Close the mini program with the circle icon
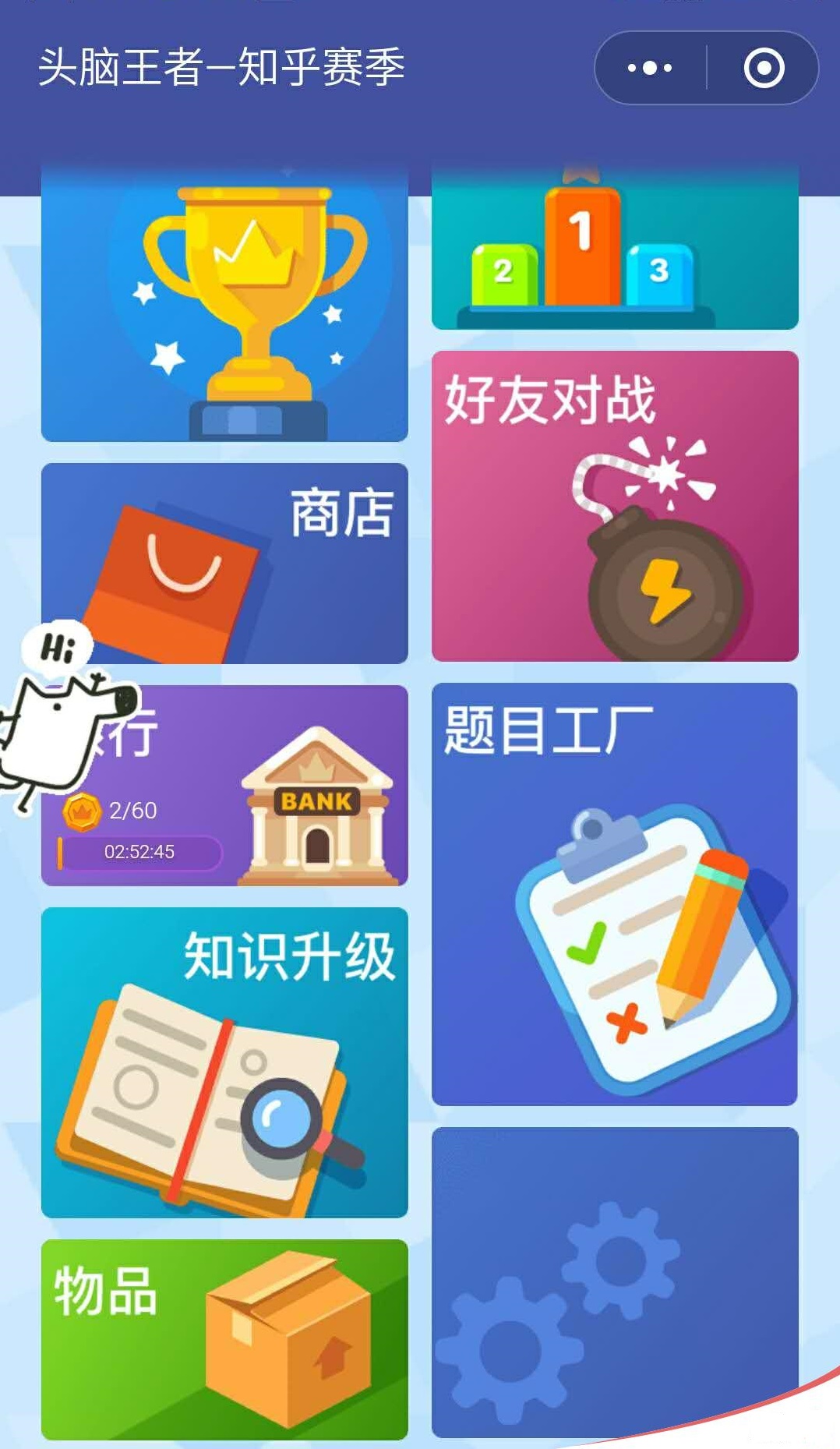The height and width of the screenshot is (1449, 840). [x=763, y=68]
